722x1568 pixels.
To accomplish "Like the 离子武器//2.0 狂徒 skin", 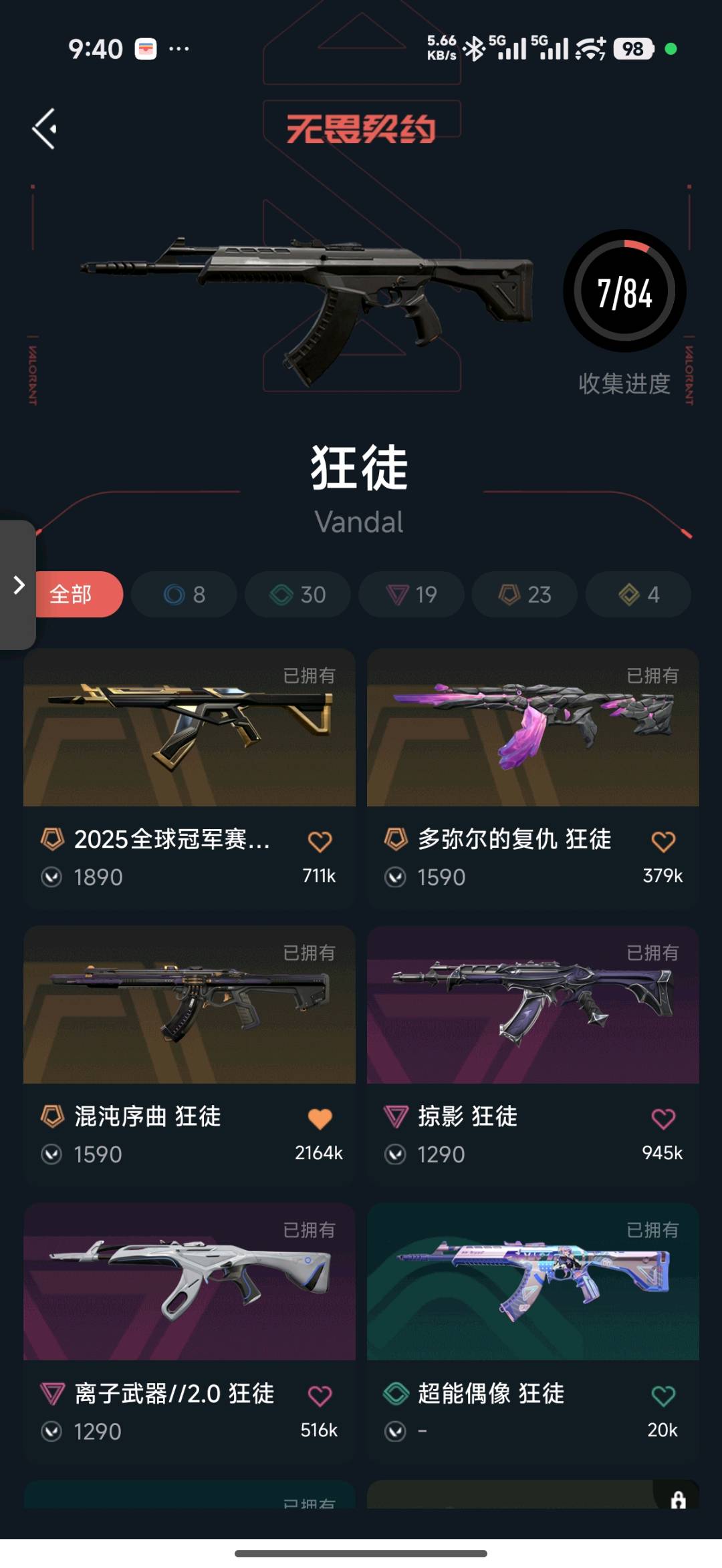I will pyautogui.click(x=320, y=1396).
